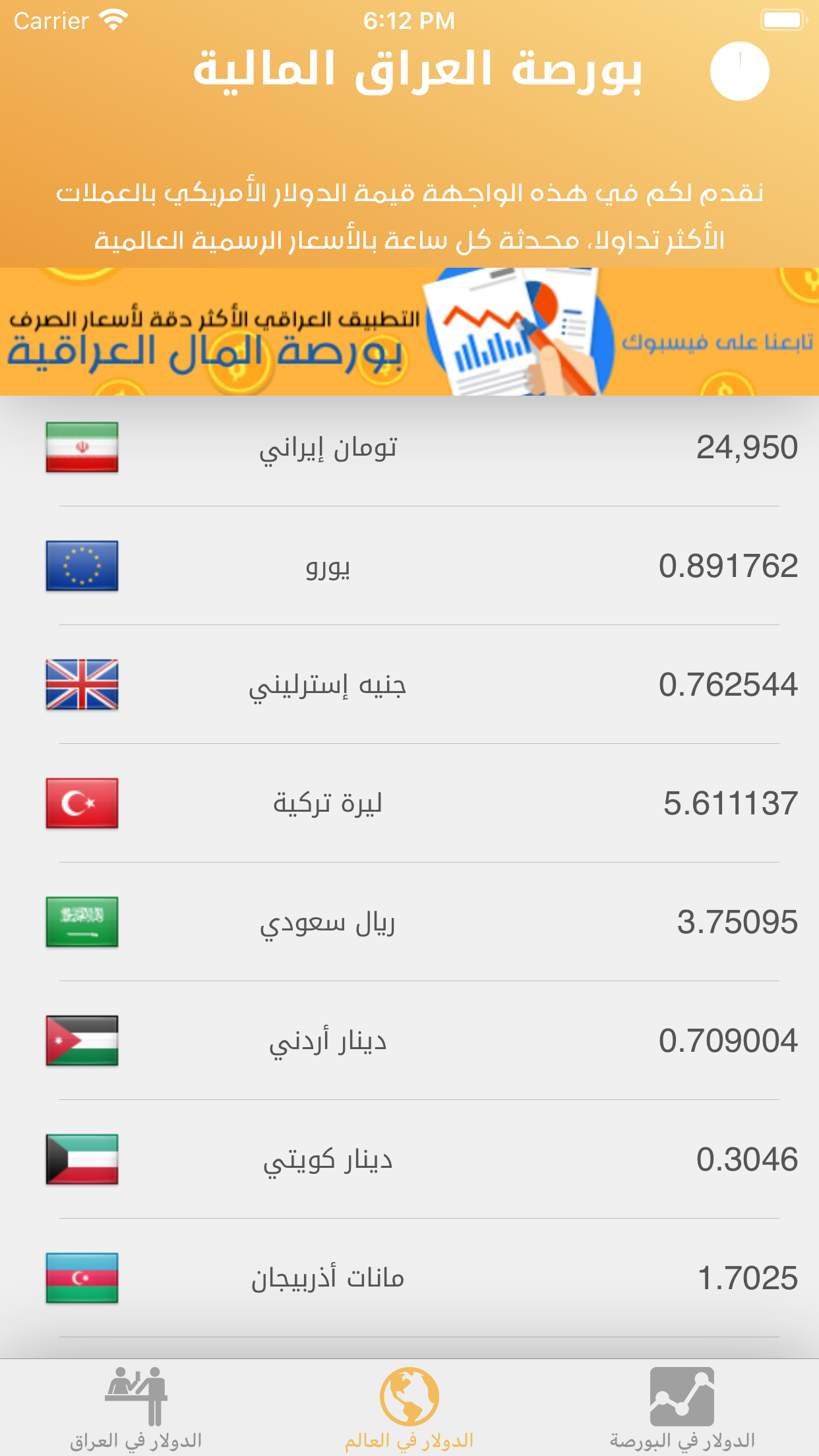Screen dimensions: 819x1456
Task: Tap the white clock icon in header
Action: [739, 71]
